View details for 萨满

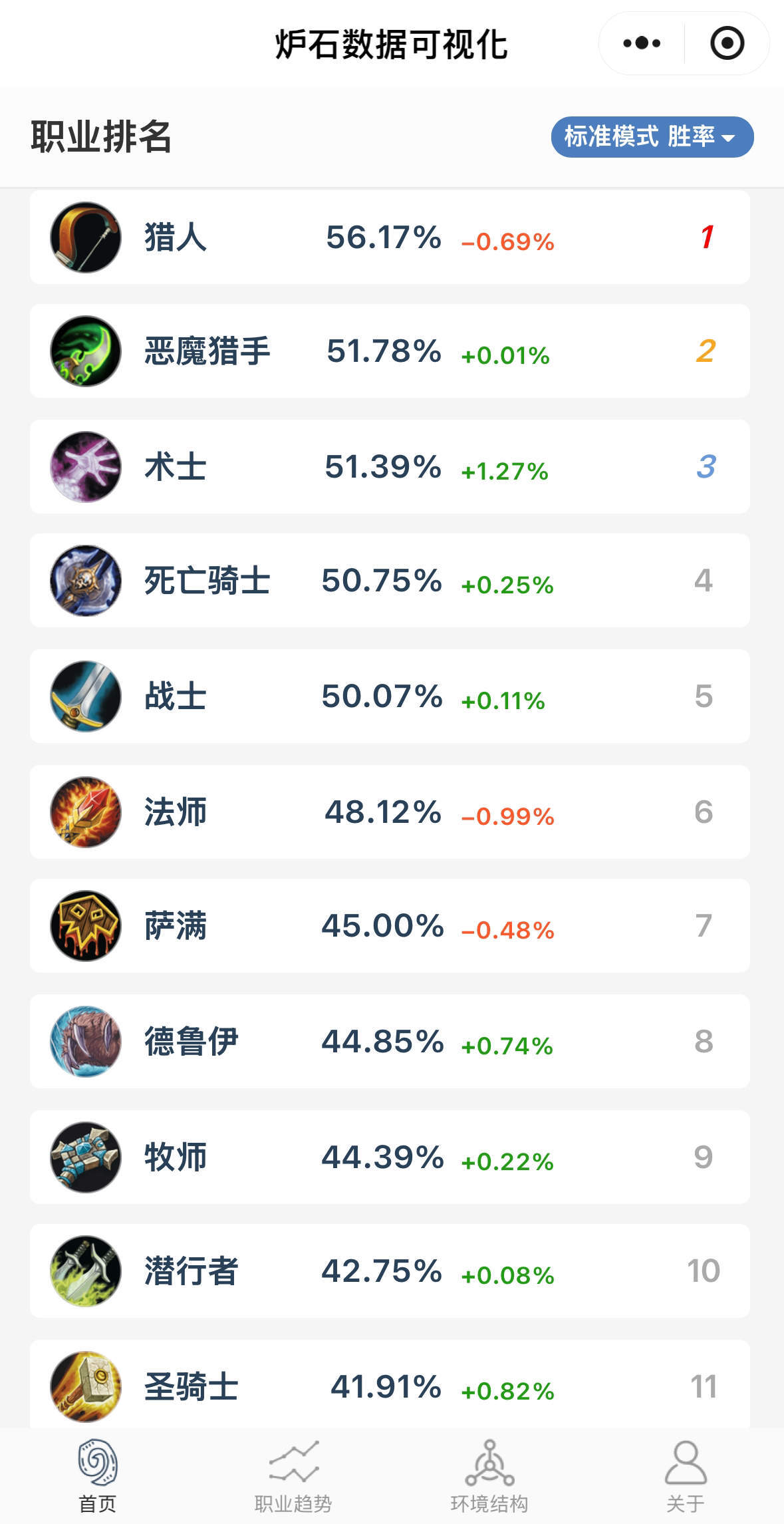click(390, 926)
